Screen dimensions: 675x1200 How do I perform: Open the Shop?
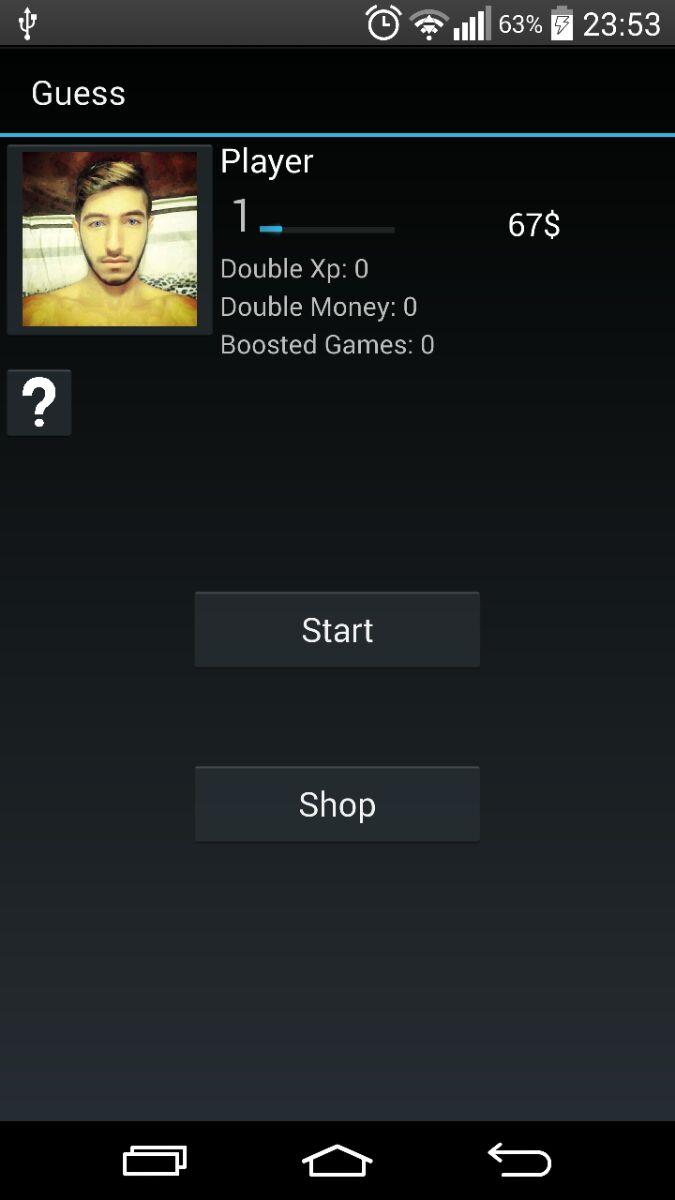pos(337,805)
